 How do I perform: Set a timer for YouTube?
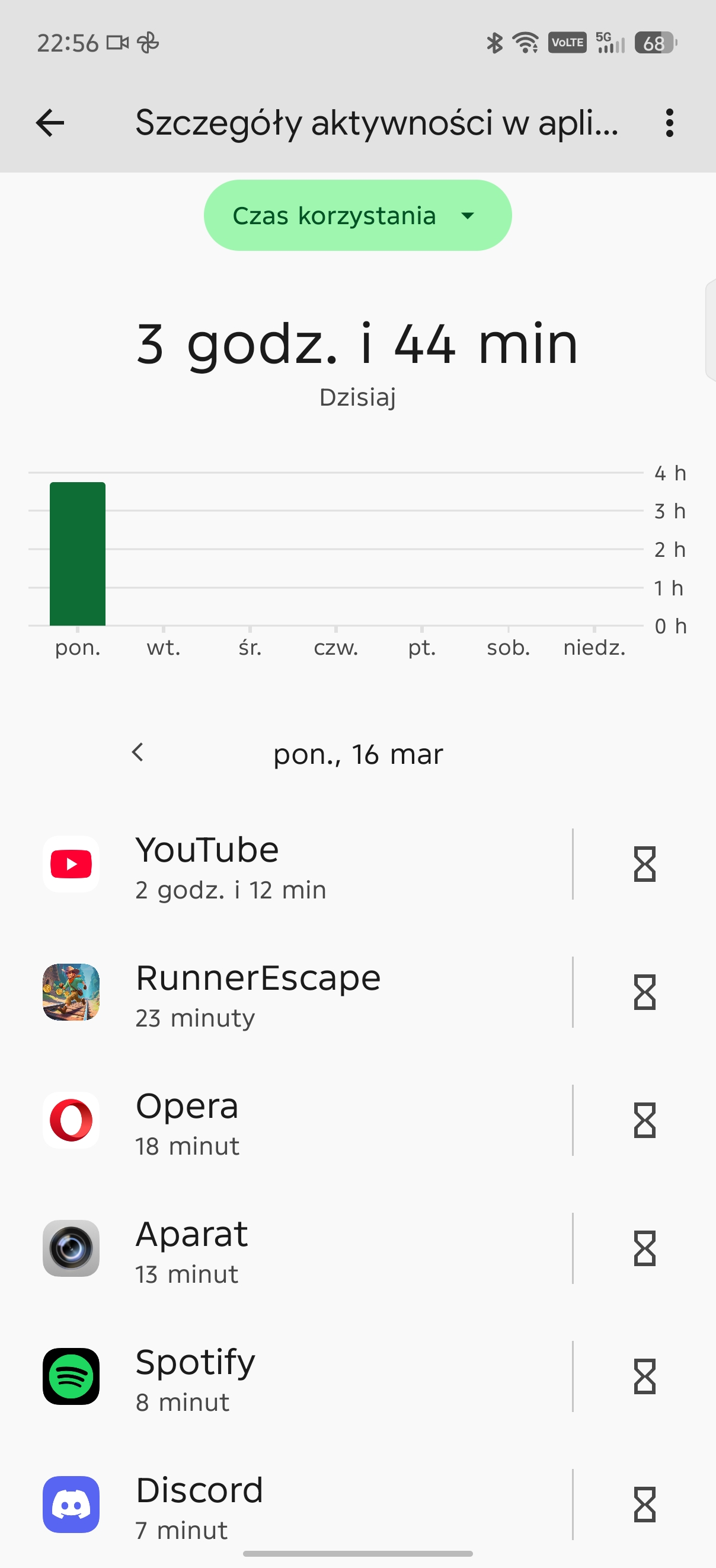point(644,864)
